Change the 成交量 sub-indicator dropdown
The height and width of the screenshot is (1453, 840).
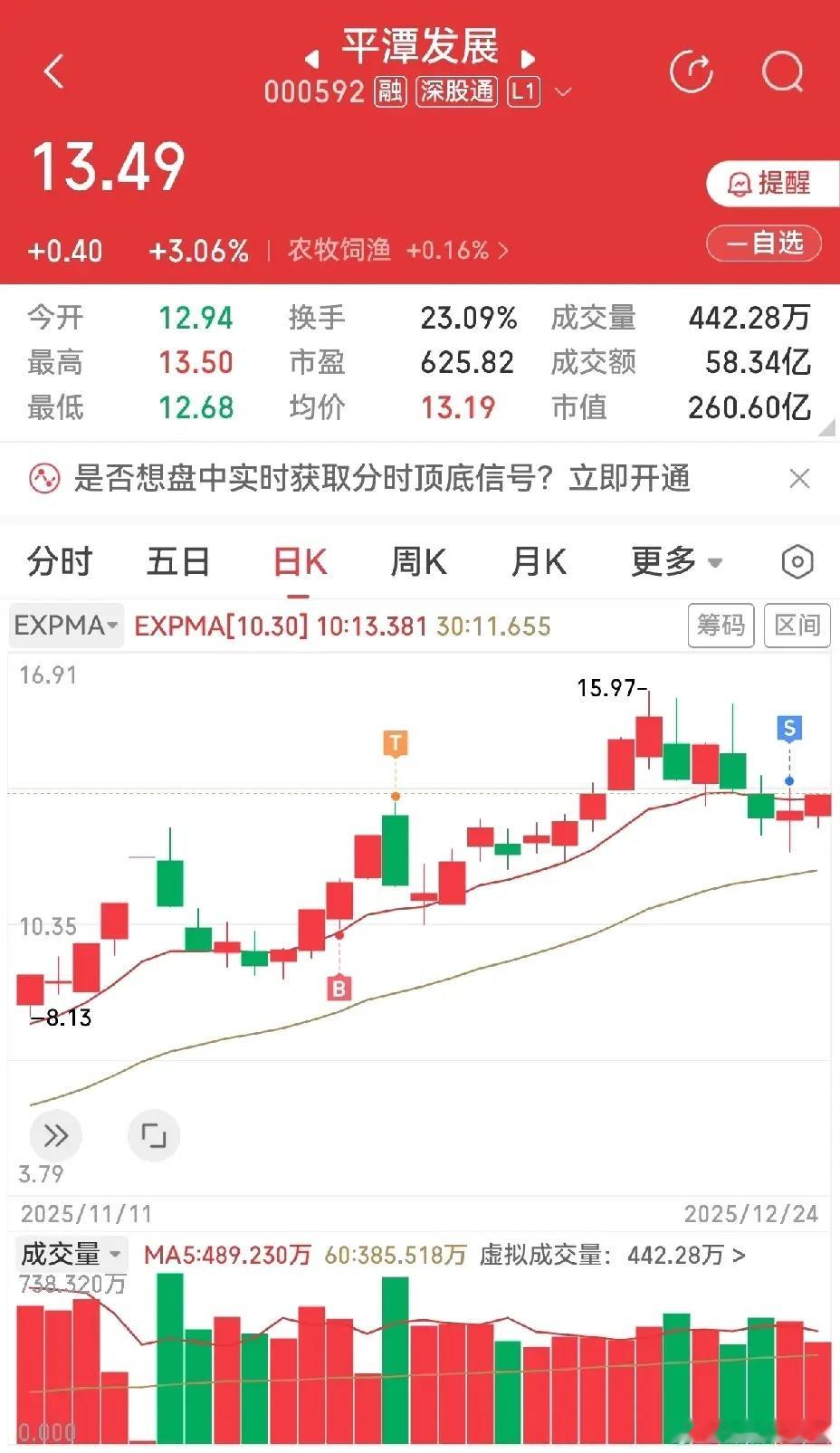click(72, 1255)
